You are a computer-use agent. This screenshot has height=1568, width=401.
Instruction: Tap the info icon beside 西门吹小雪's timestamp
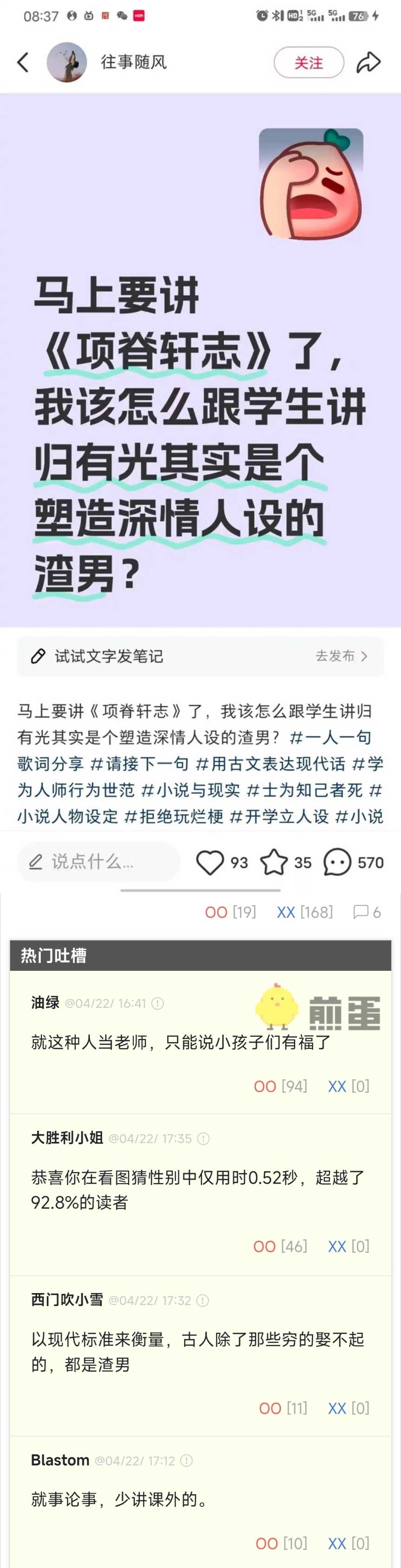pos(203,1300)
